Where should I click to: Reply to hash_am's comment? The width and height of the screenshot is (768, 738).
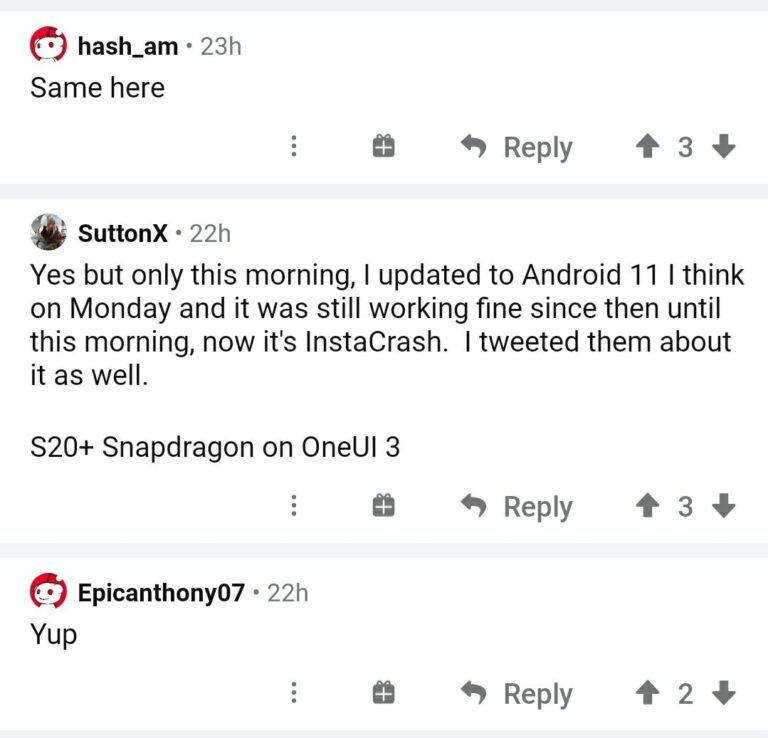(x=517, y=147)
